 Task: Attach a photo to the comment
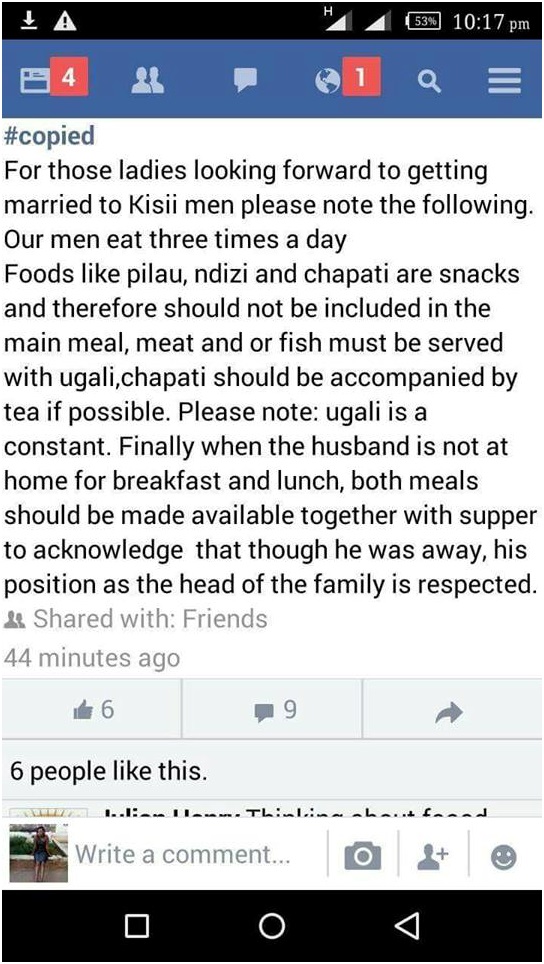point(363,855)
